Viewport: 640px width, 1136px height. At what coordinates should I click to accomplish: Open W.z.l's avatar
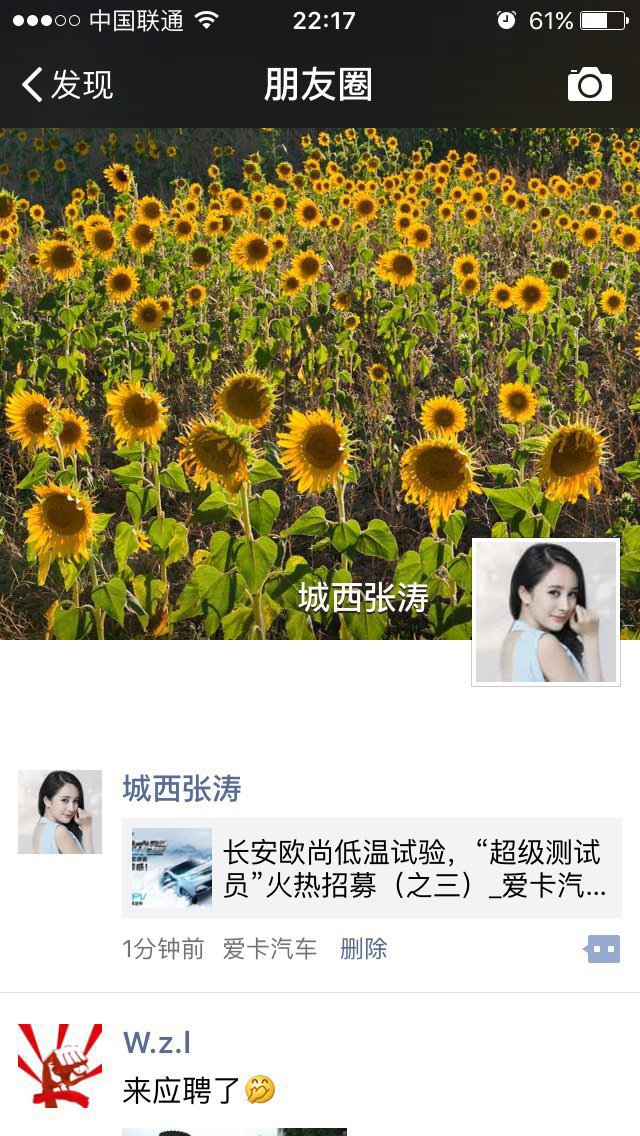coord(60,1066)
